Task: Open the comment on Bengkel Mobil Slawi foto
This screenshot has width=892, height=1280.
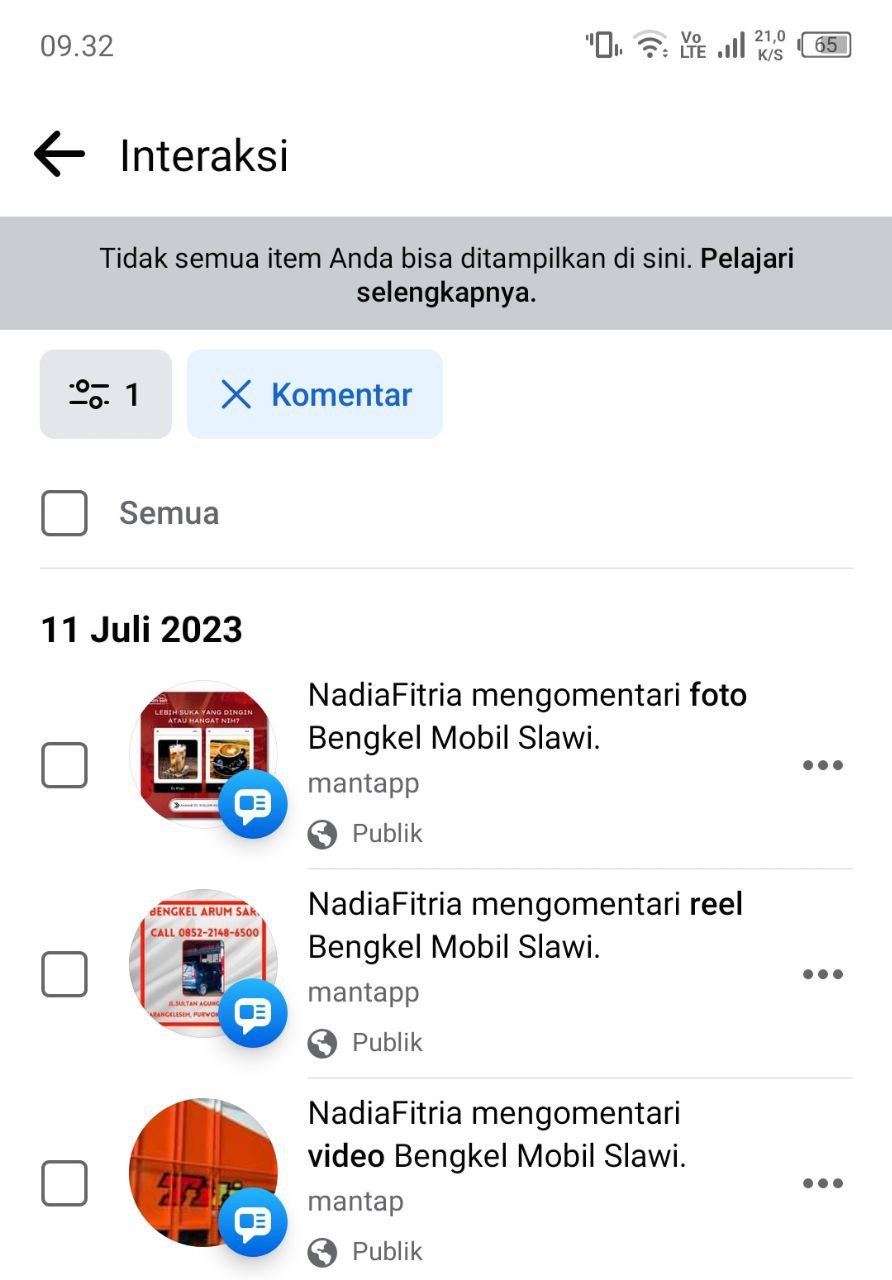Action: coord(527,717)
